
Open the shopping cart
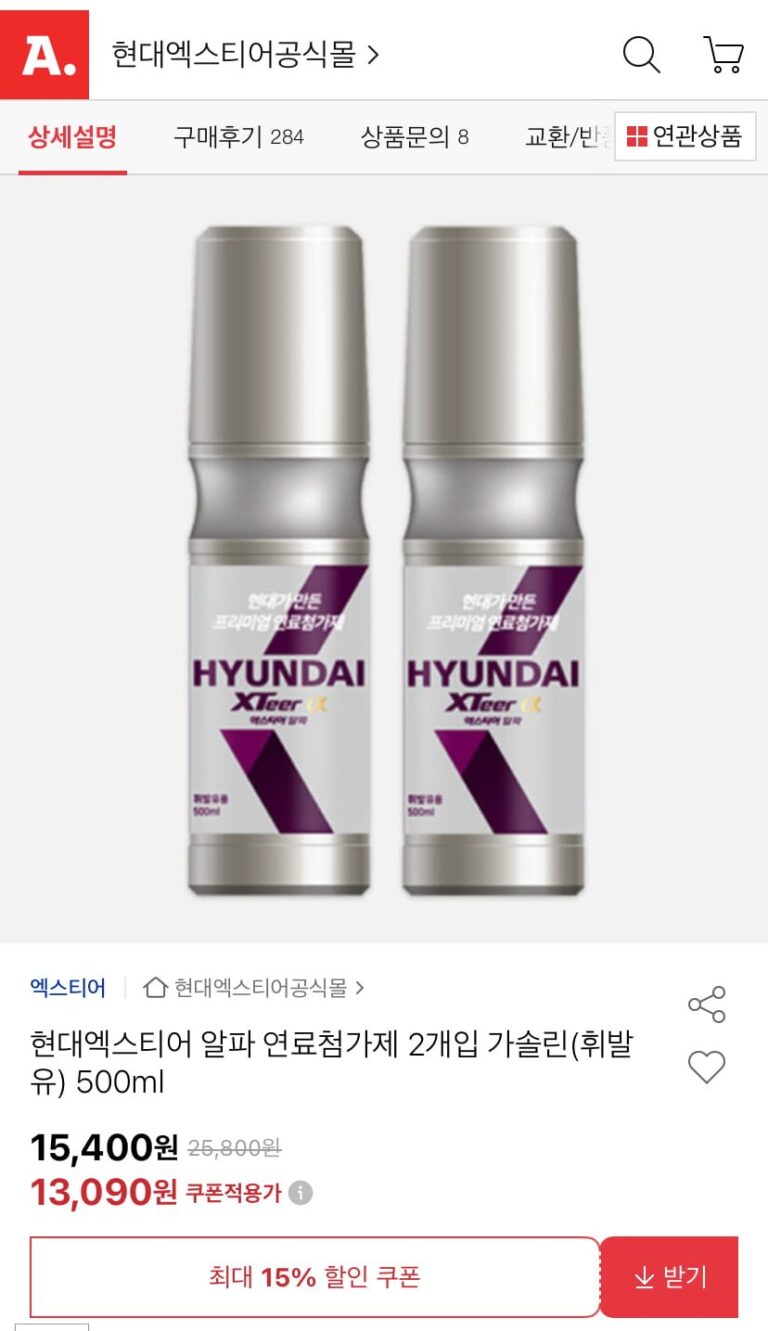724,54
